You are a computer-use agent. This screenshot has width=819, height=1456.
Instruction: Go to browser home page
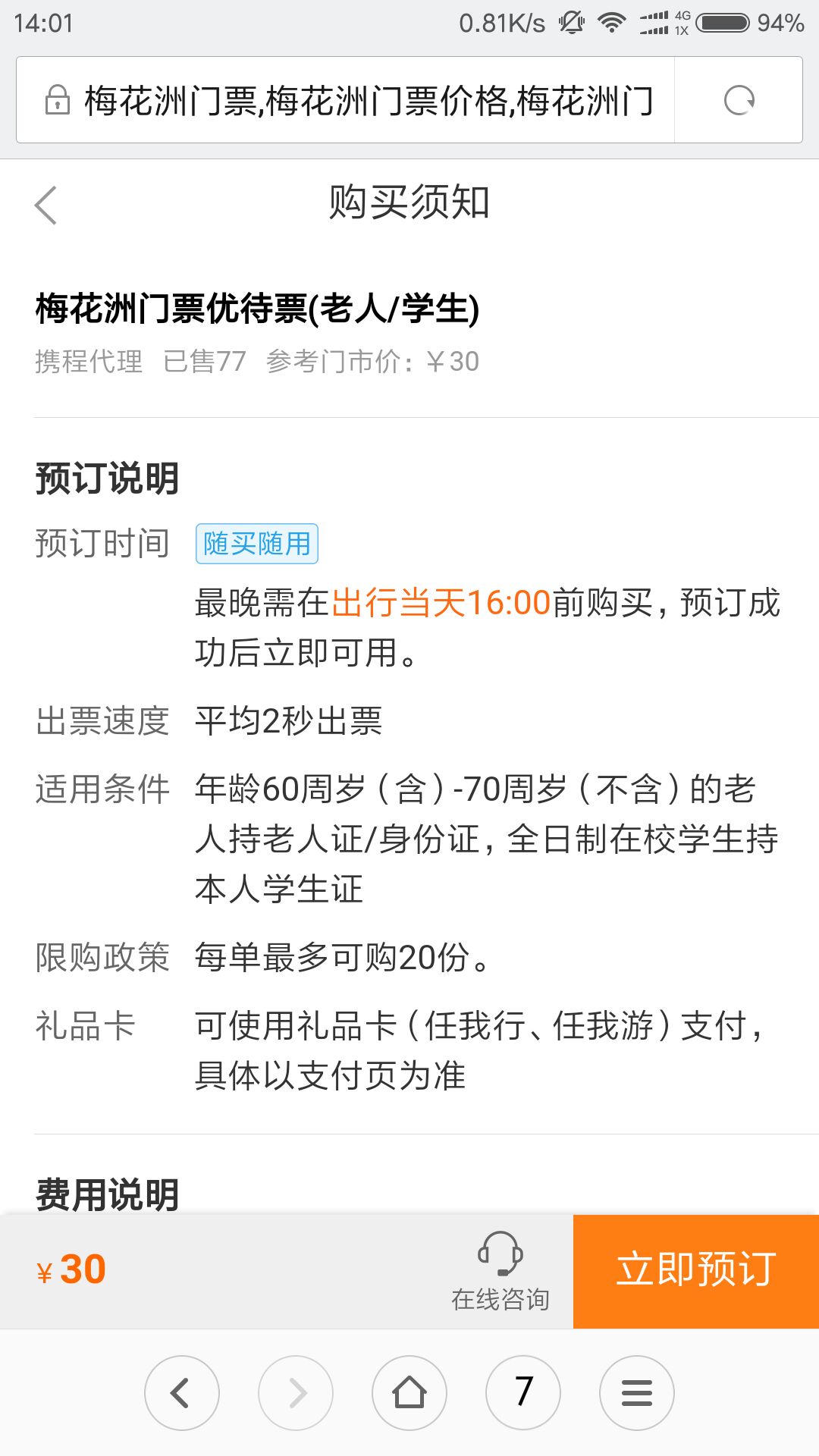point(409,1392)
